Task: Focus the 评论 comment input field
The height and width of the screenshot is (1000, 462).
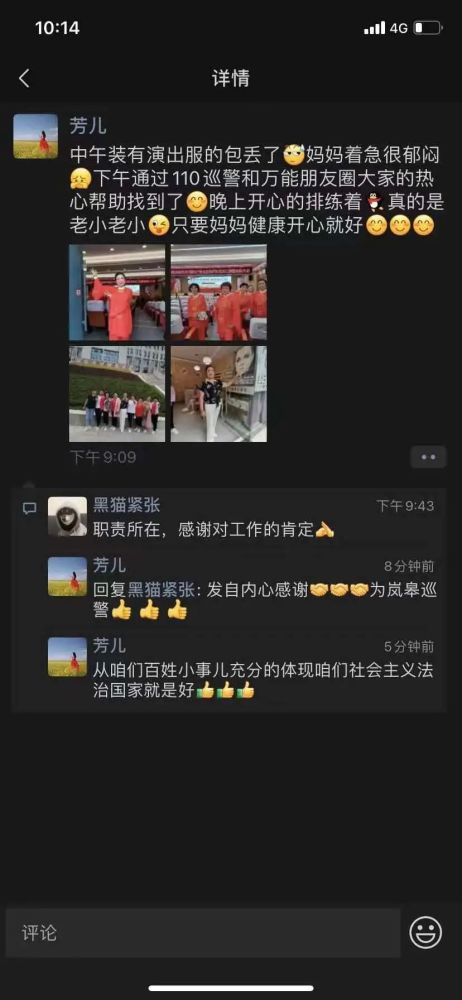Action: point(204,932)
